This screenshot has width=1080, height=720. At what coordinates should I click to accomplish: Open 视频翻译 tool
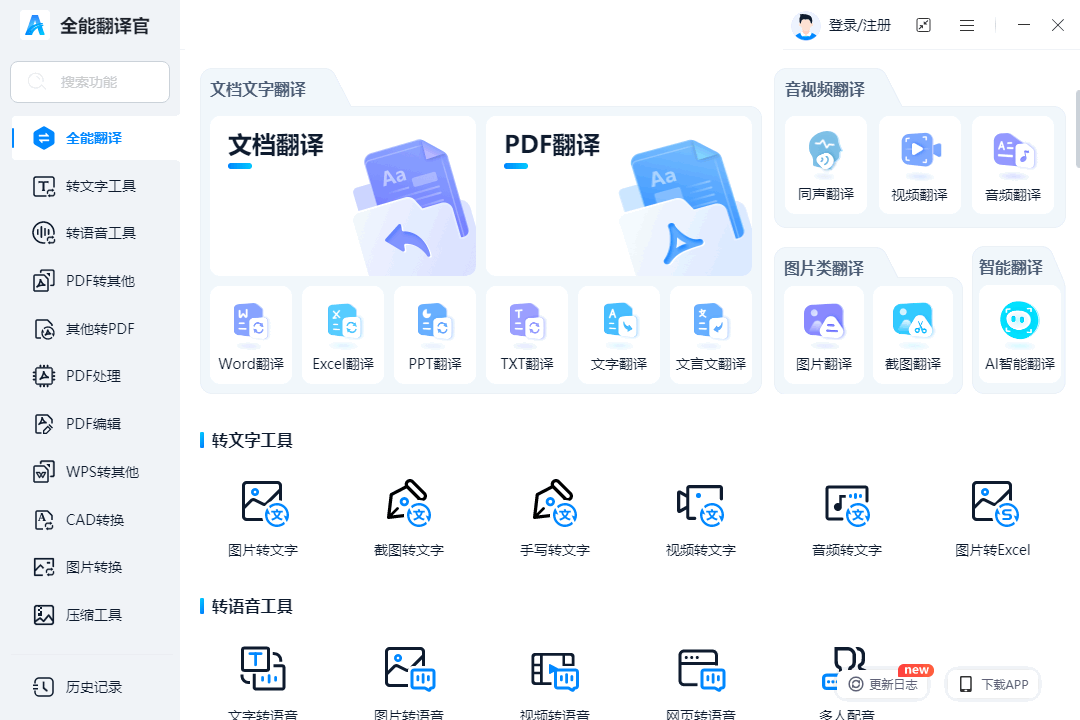click(x=919, y=165)
